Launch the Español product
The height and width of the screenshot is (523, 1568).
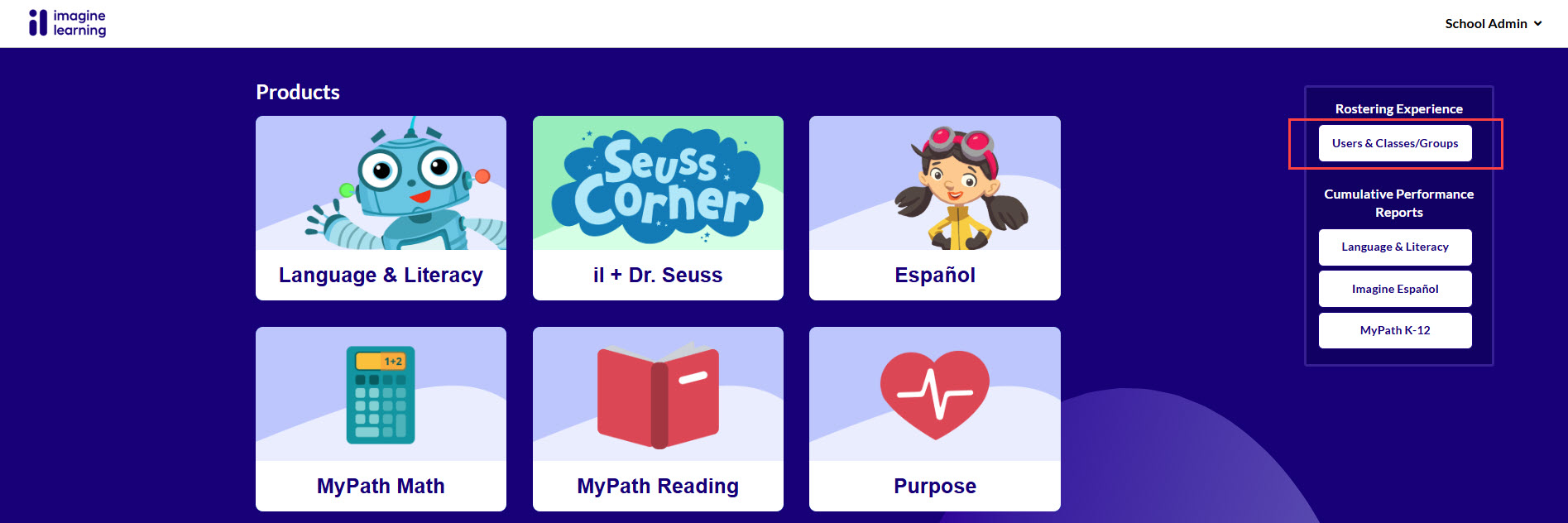(x=934, y=208)
